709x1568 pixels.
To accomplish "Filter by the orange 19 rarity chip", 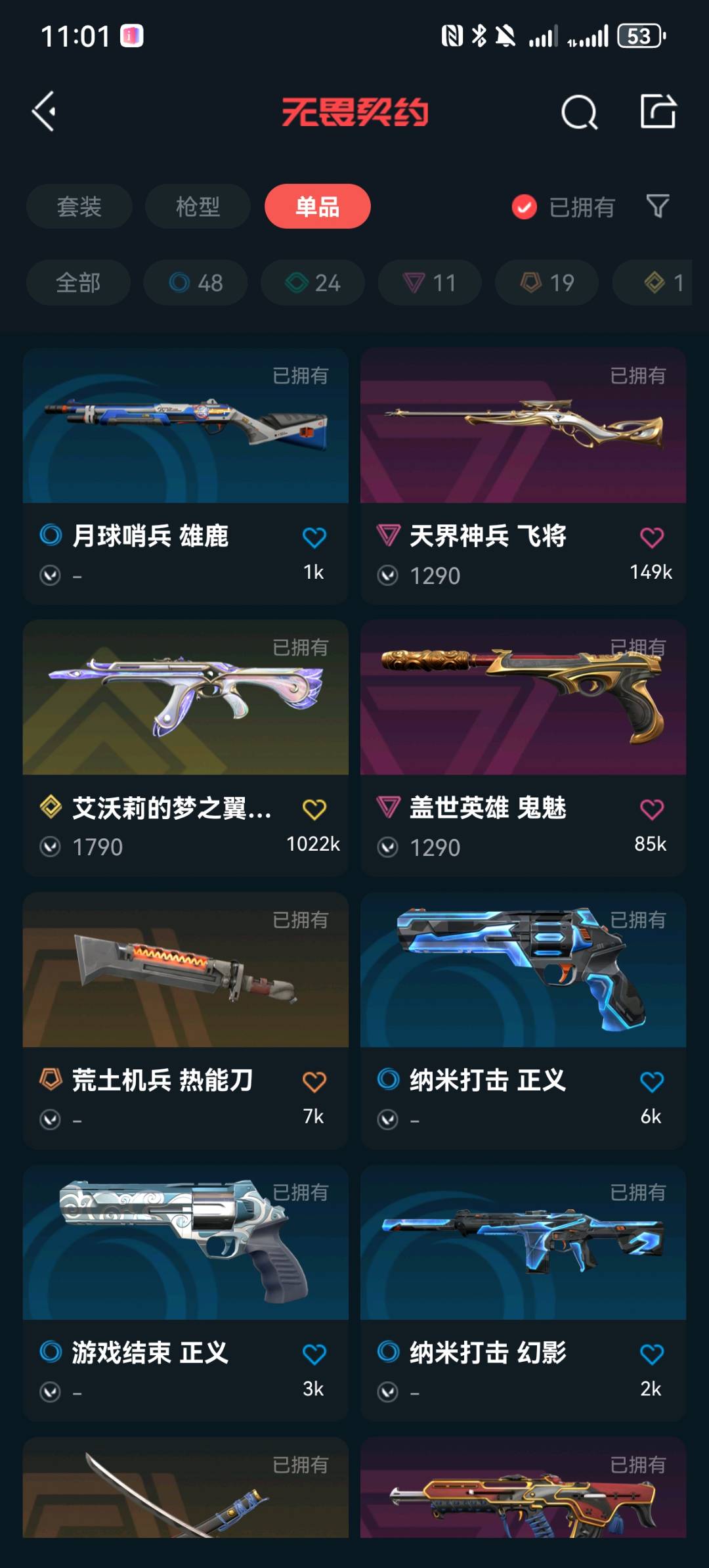I will pyautogui.click(x=547, y=282).
